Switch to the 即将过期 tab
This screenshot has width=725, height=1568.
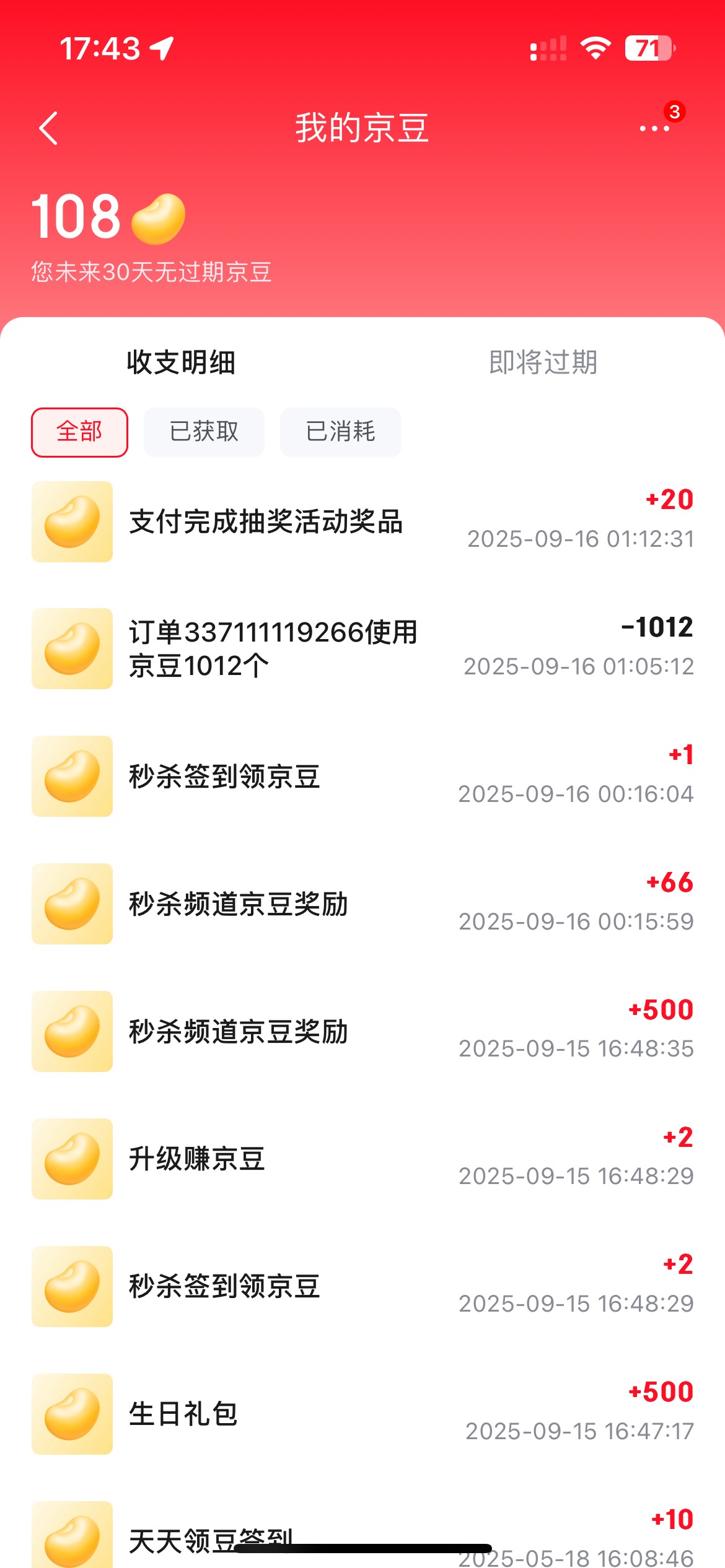tap(543, 362)
